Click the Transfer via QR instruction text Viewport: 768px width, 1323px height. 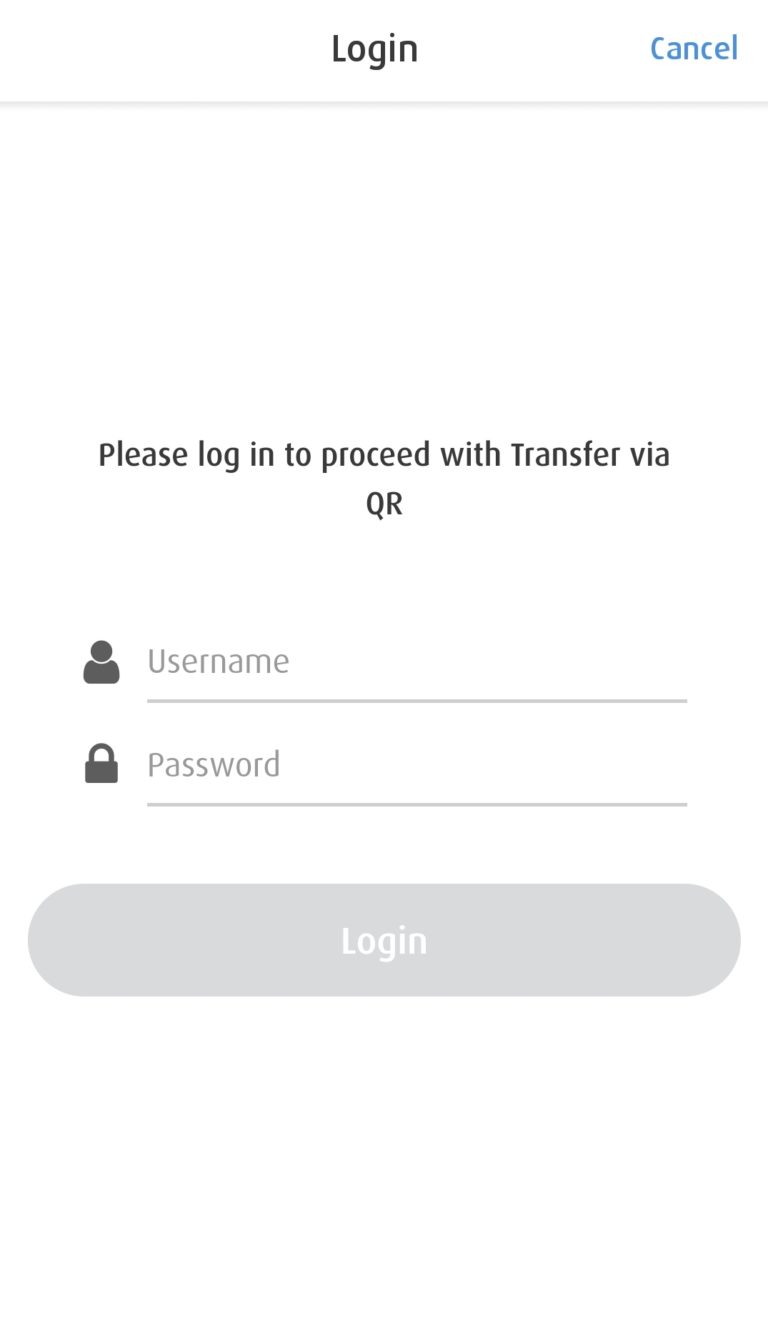click(384, 477)
